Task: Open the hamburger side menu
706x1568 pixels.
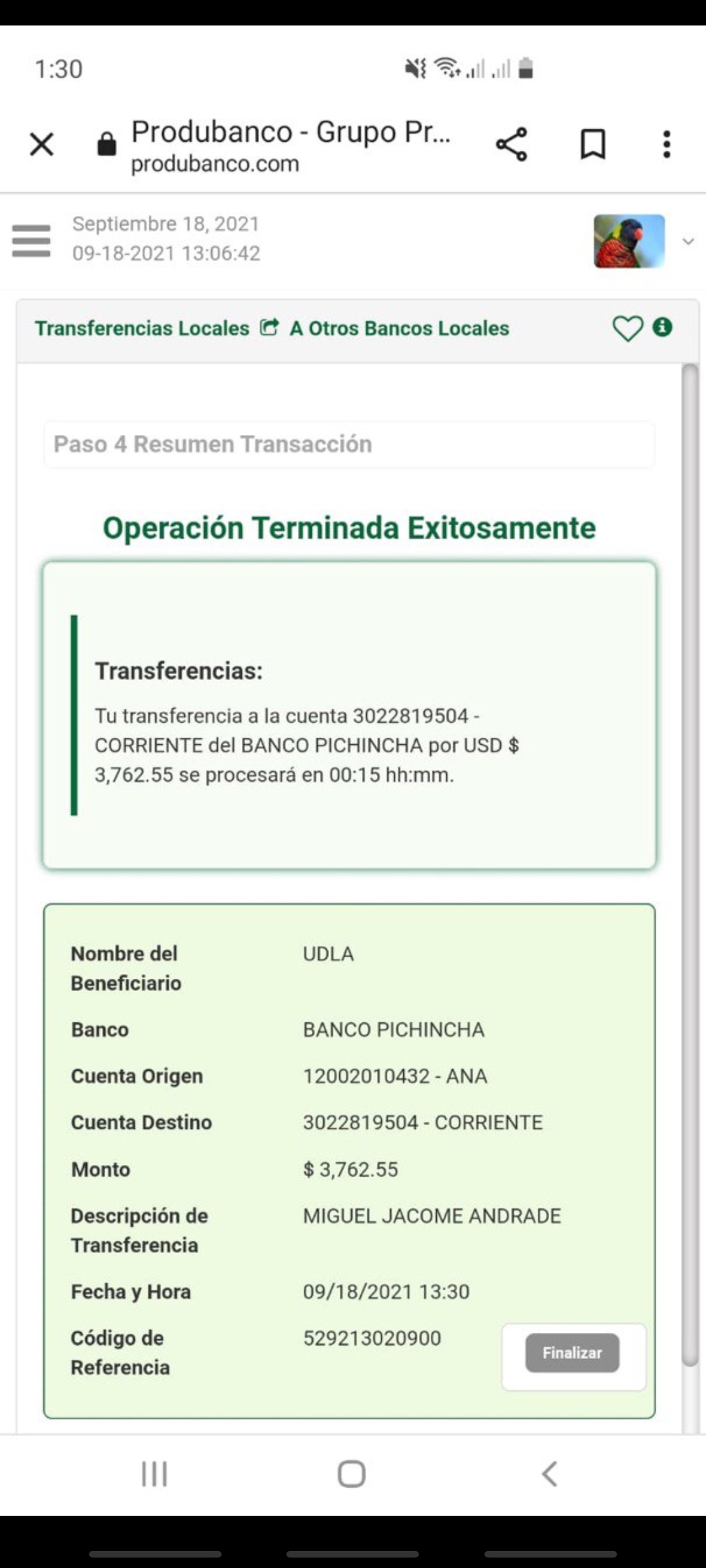Action: 31,240
